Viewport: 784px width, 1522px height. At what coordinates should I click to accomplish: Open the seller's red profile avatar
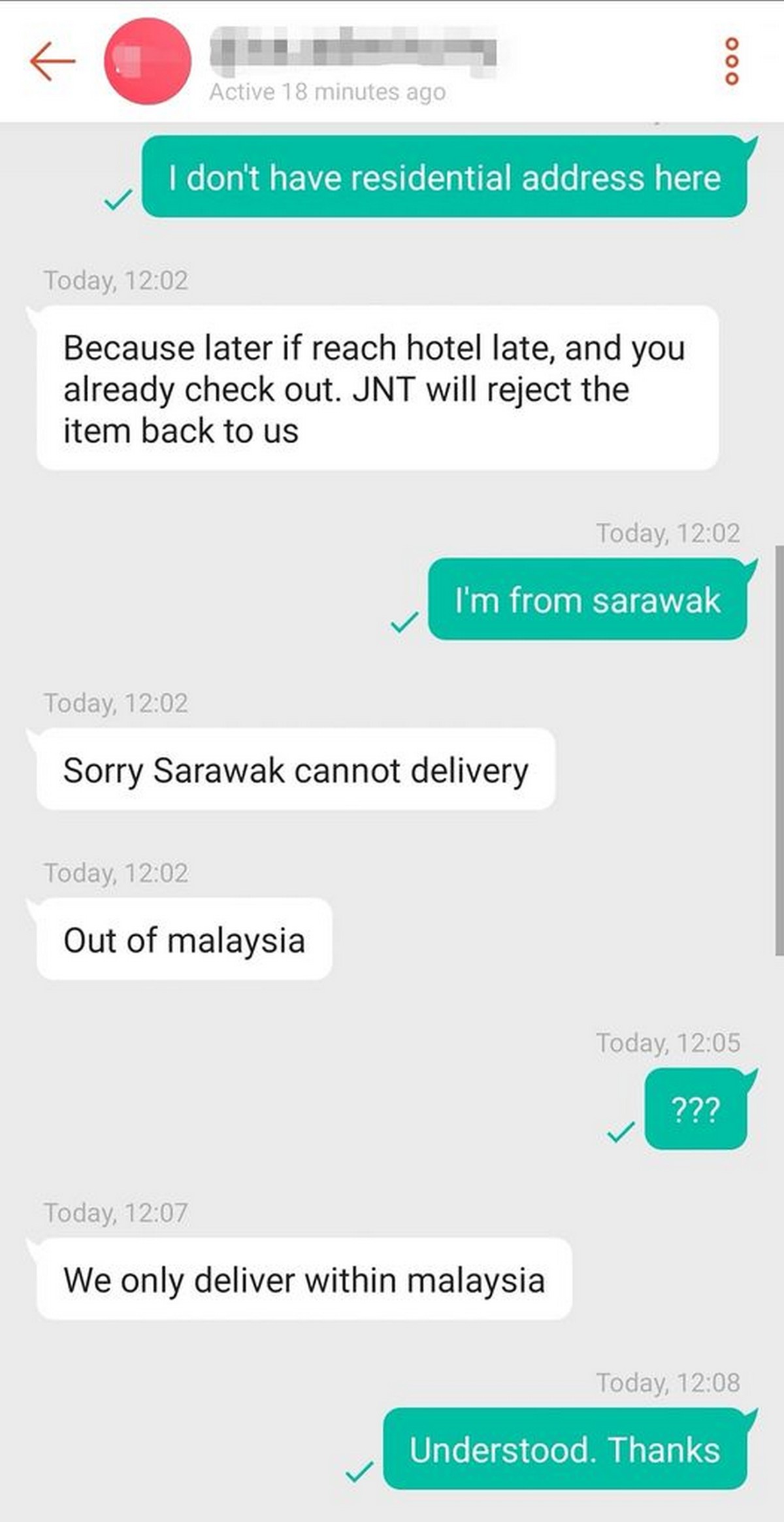pos(148,61)
